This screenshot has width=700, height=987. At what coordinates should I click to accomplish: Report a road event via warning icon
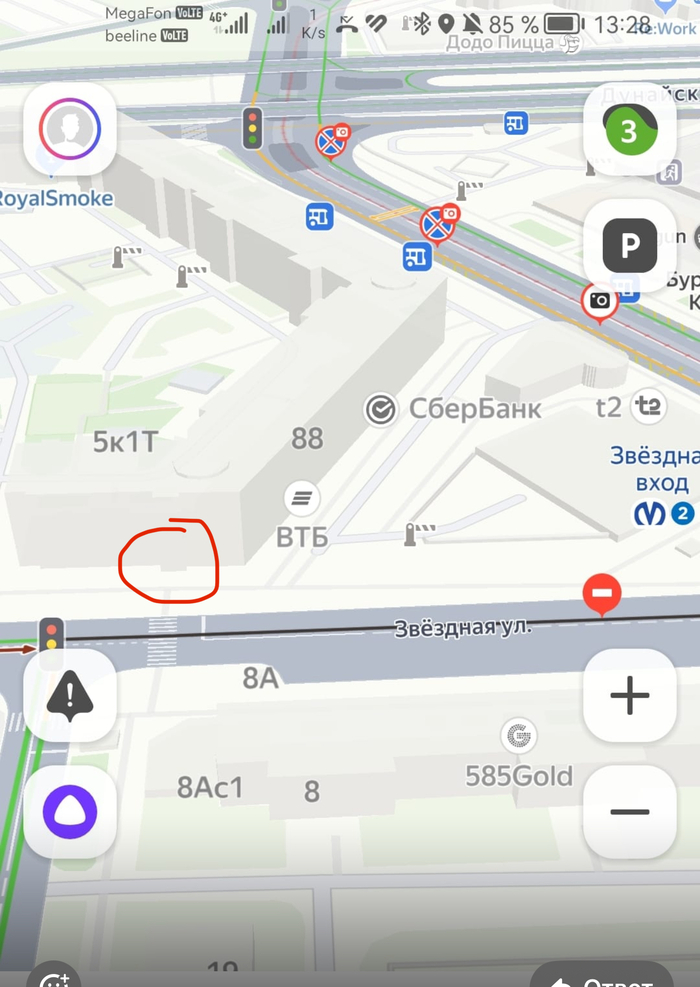[x=70, y=695]
